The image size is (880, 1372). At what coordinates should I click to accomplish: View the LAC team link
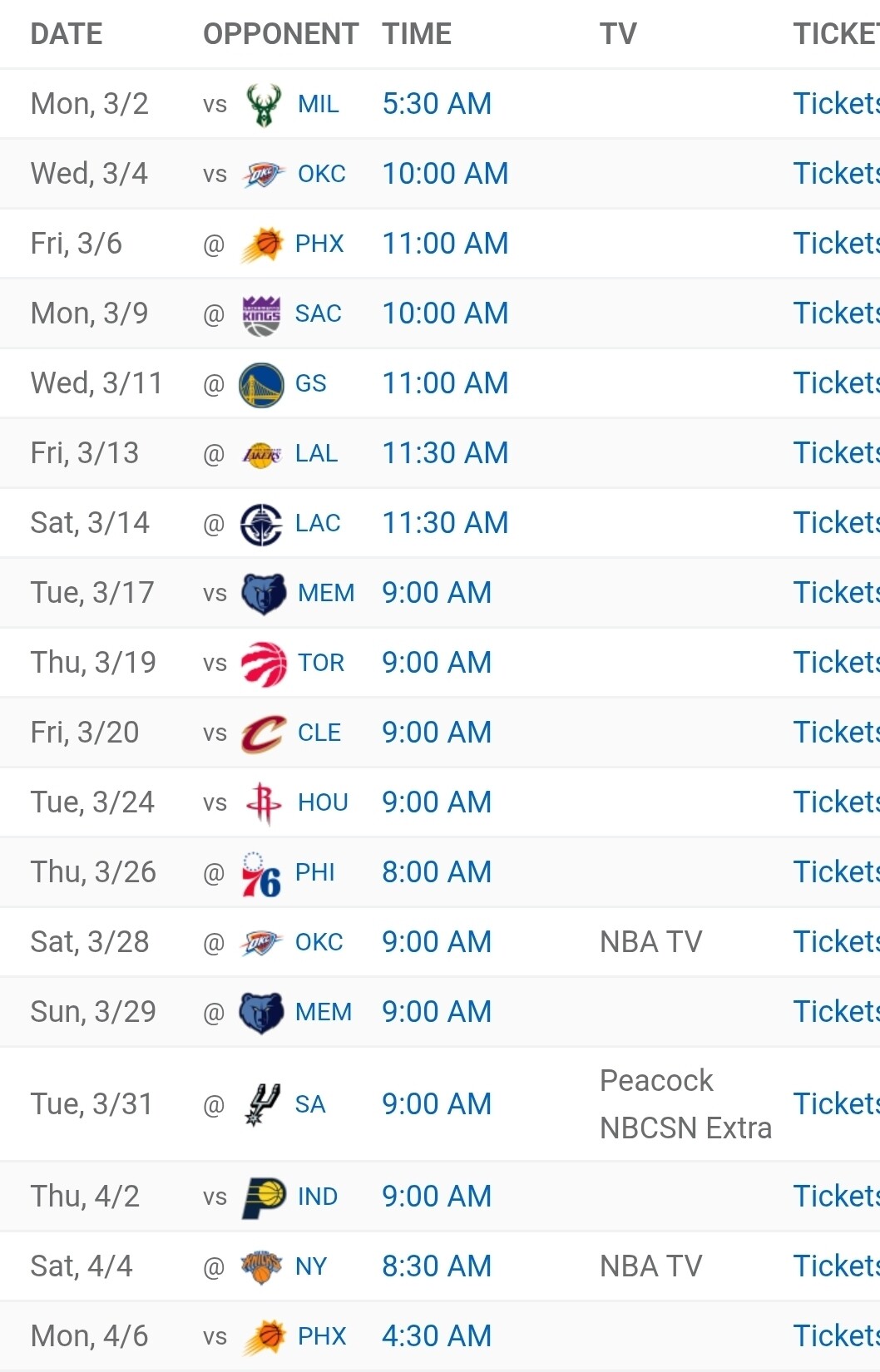pos(317,523)
